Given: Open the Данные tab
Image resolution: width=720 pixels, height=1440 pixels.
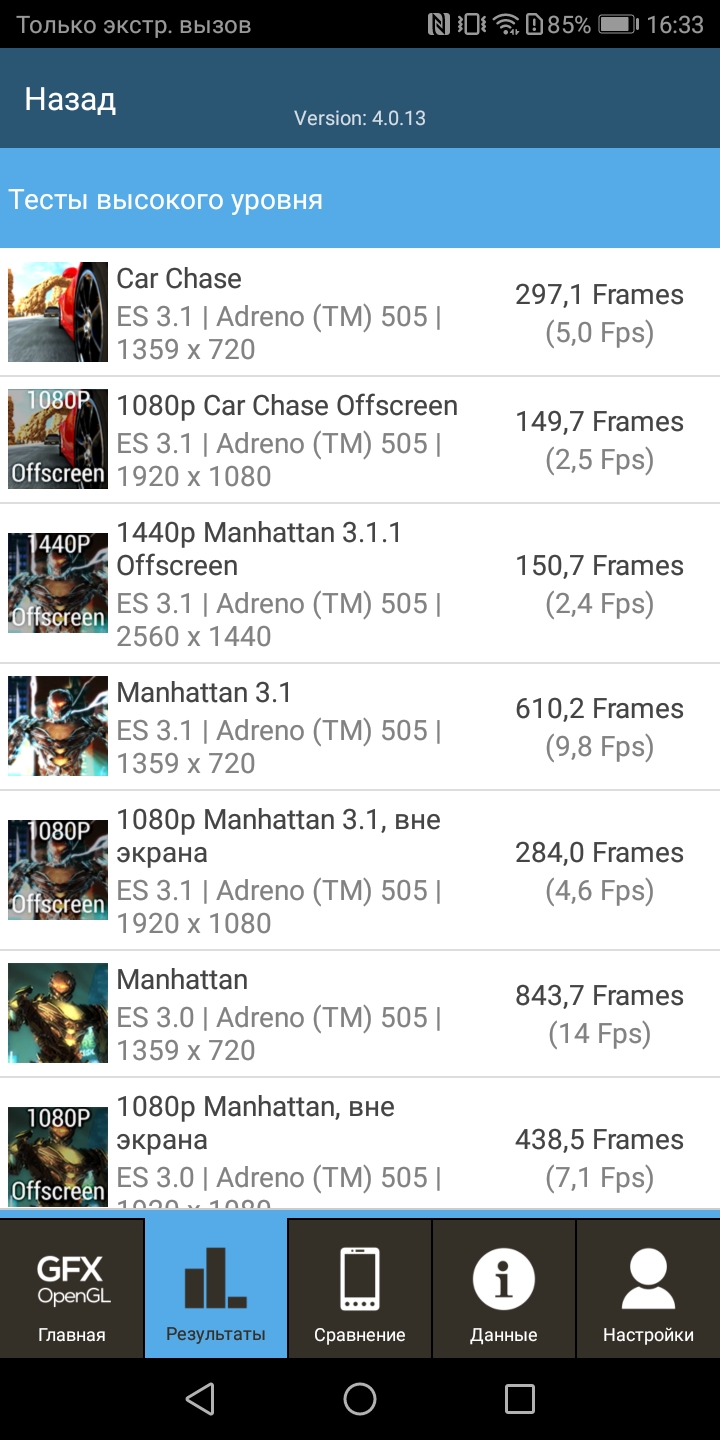Looking at the screenshot, I should click(x=504, y=1288).
